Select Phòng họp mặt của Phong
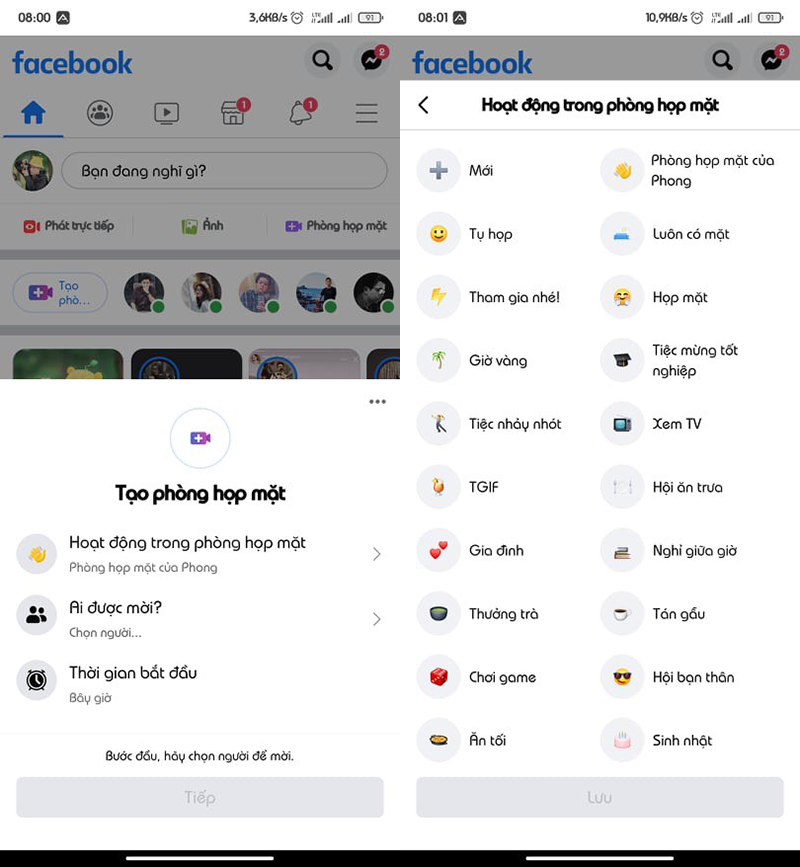The width and height of the screenshot is (800, 867). point(710,171)
